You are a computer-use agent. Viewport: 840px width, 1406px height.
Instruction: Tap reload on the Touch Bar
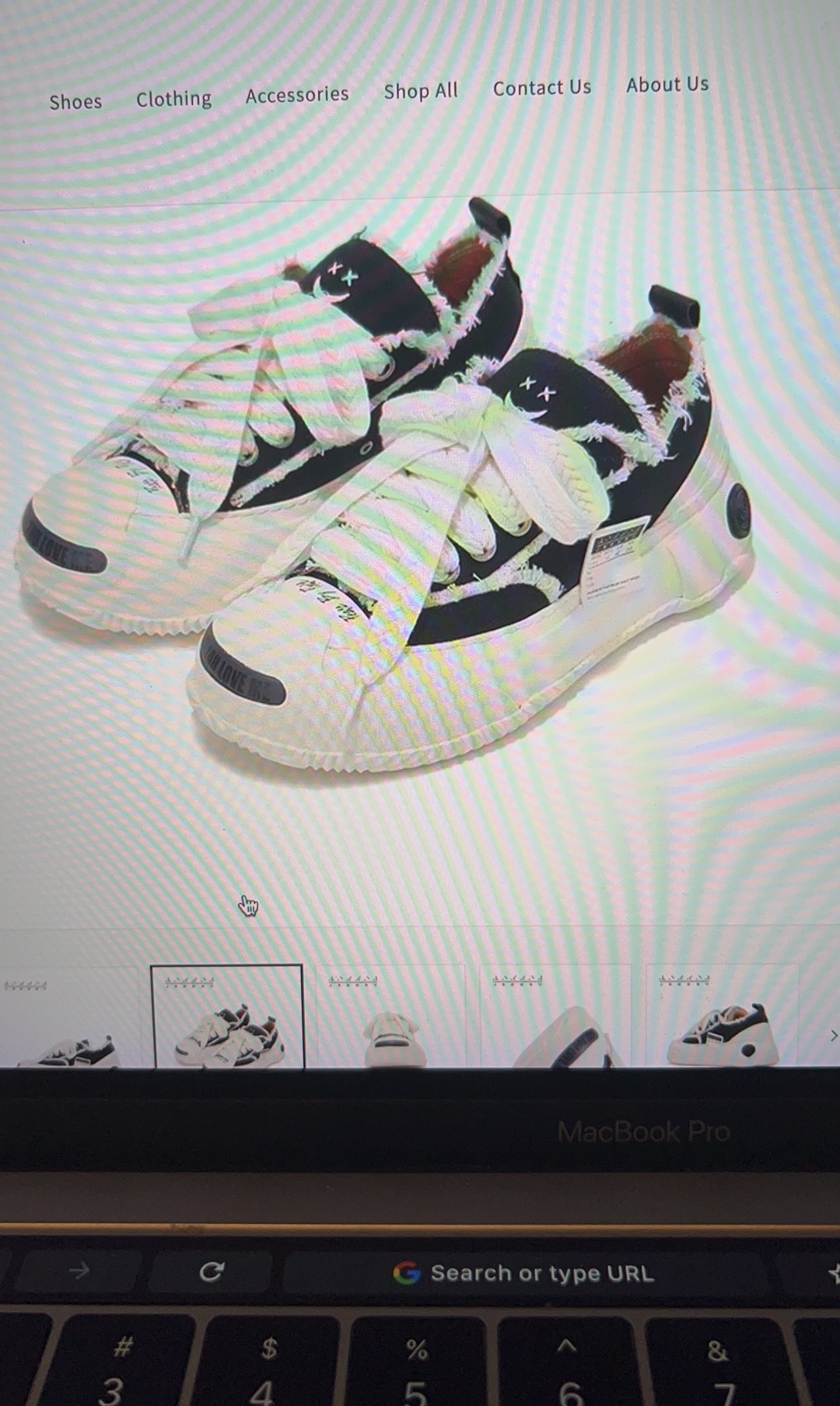coord(210,1272)
